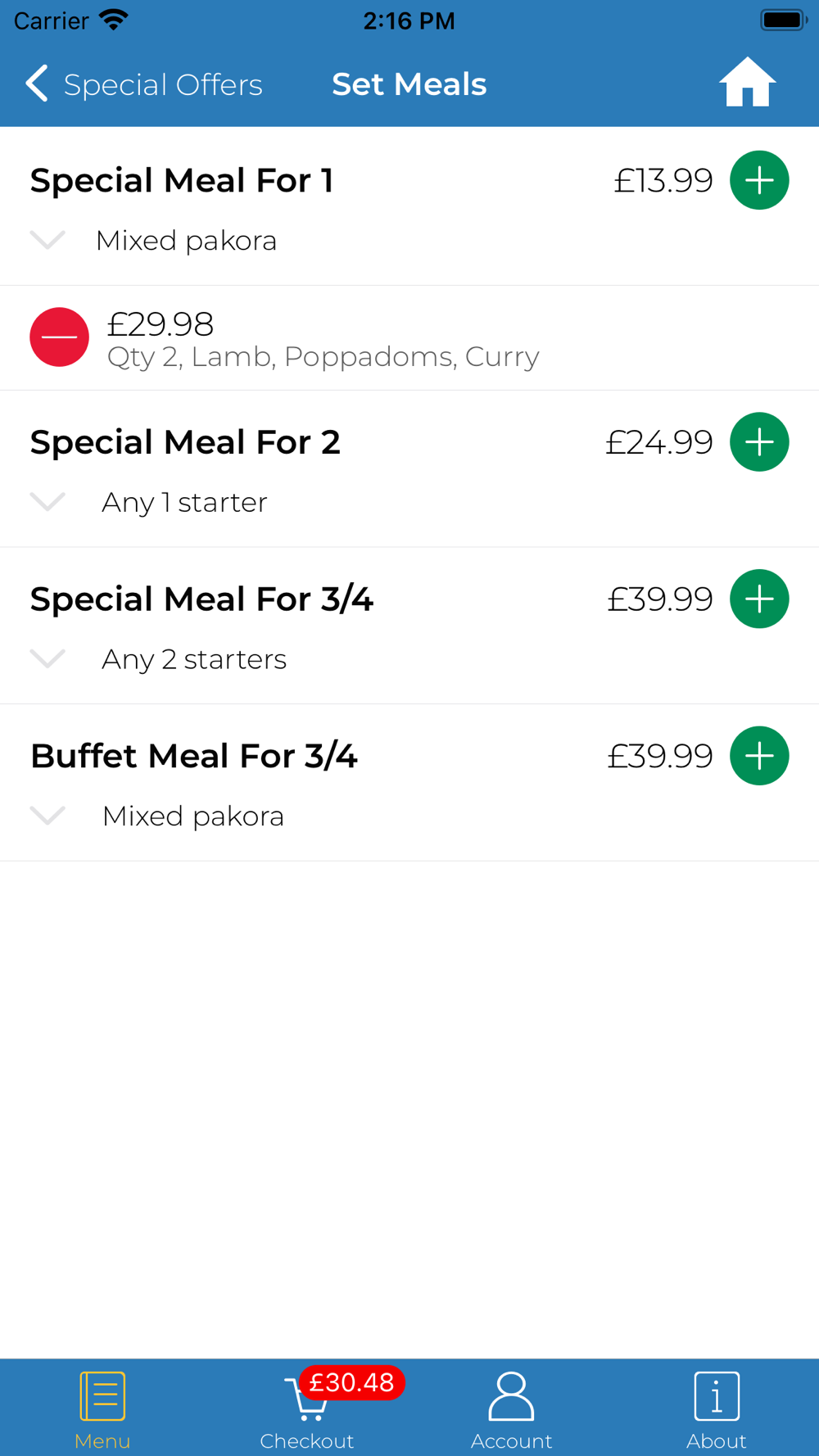Add Special Meal For 2 to order
Screen dimensions: 819x1456
[x=759, y=442]
